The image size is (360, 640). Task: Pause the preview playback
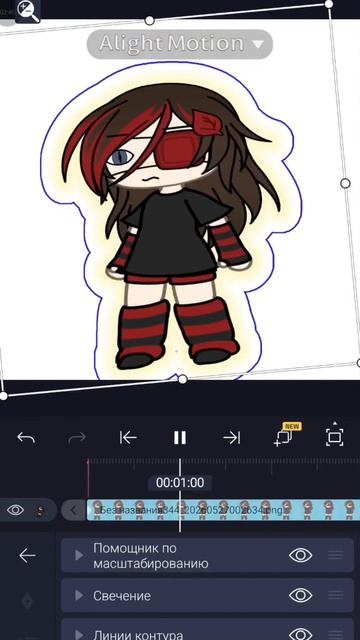tap(180, 438)
